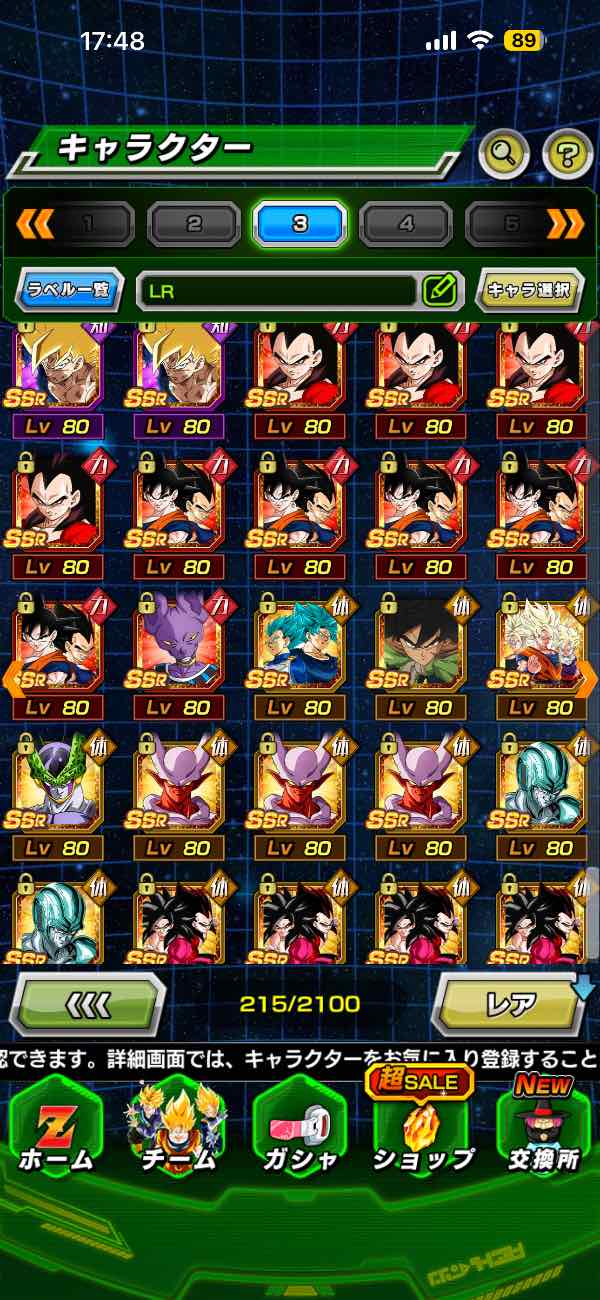
Task: Tap the green back arrows button
Action: pos(88,1003)
